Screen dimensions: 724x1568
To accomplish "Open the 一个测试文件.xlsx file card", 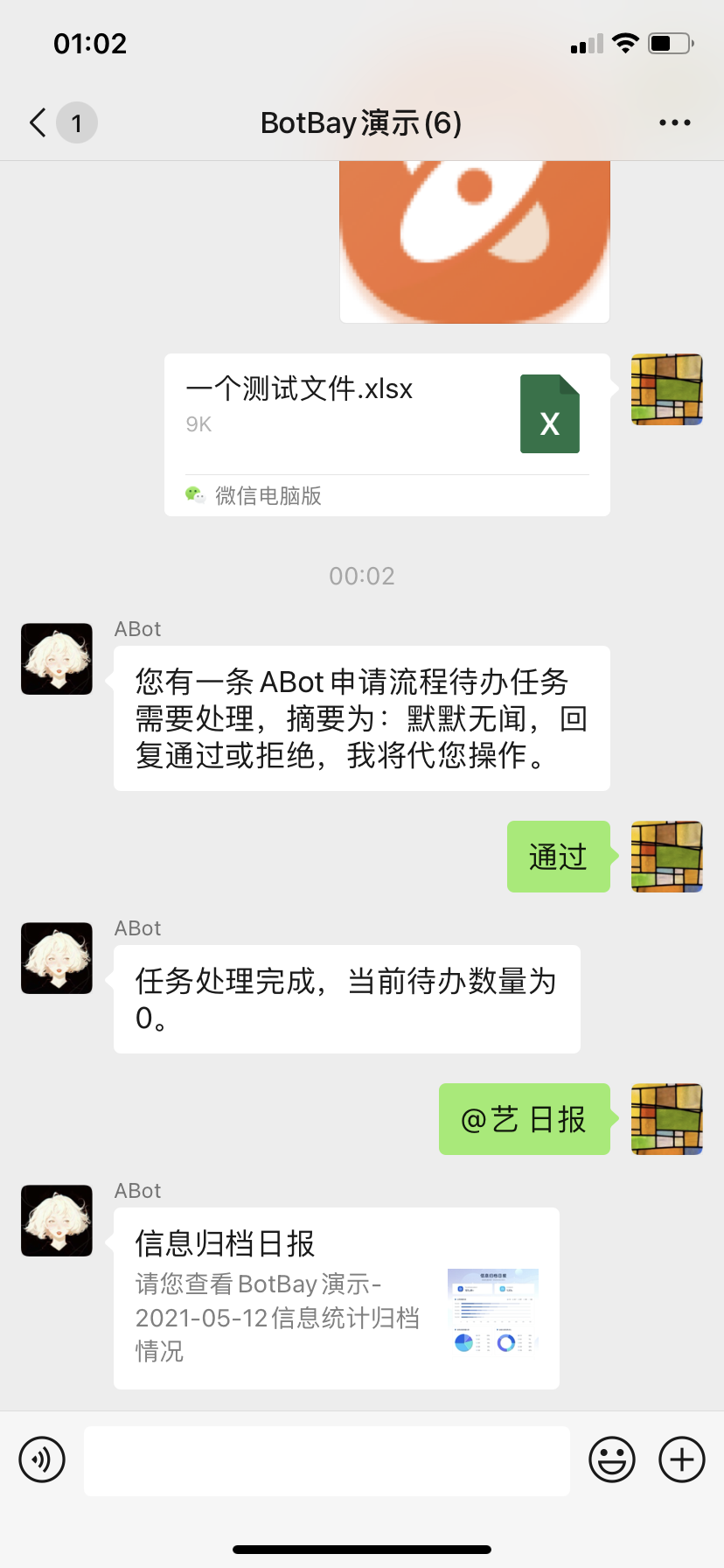I will (x=386, y=434).
